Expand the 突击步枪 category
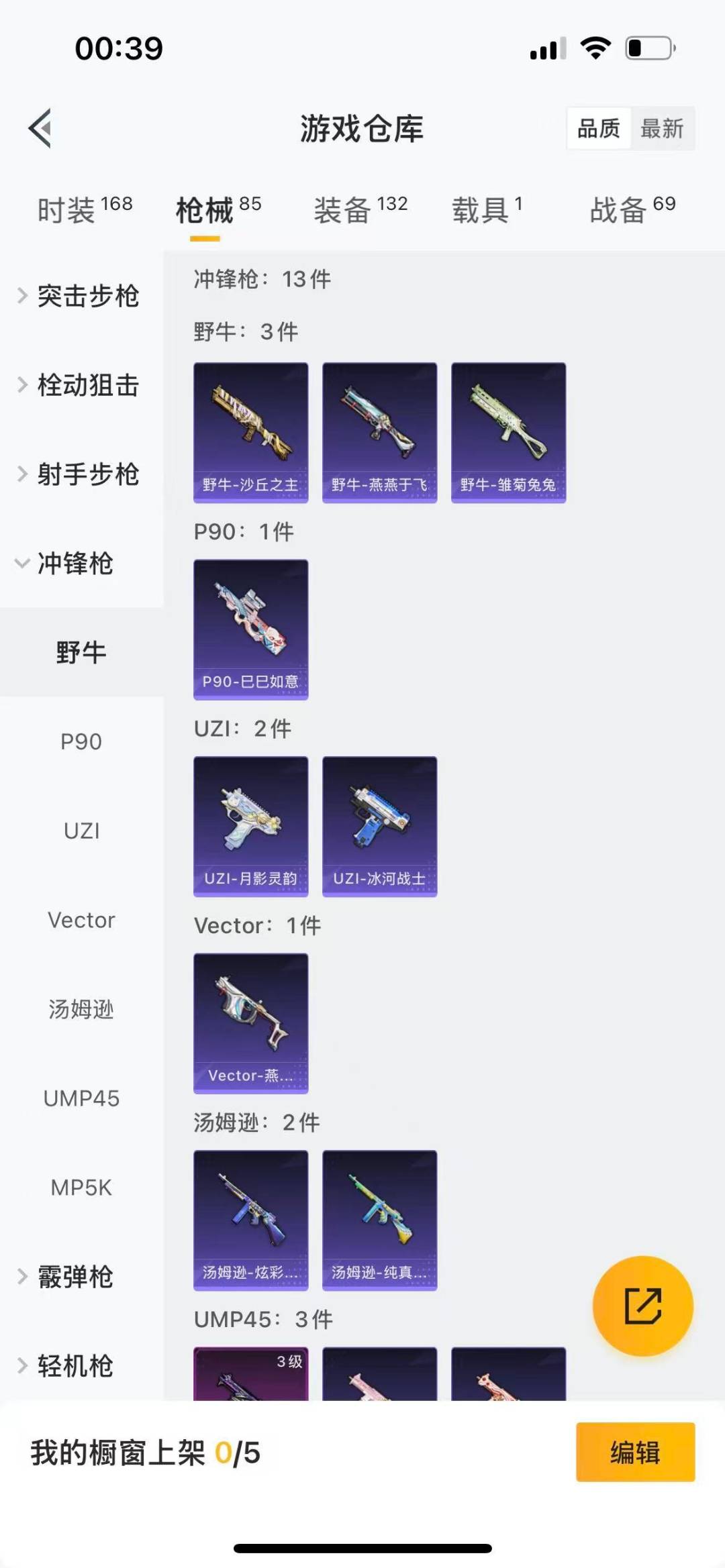 click(81, 296)
